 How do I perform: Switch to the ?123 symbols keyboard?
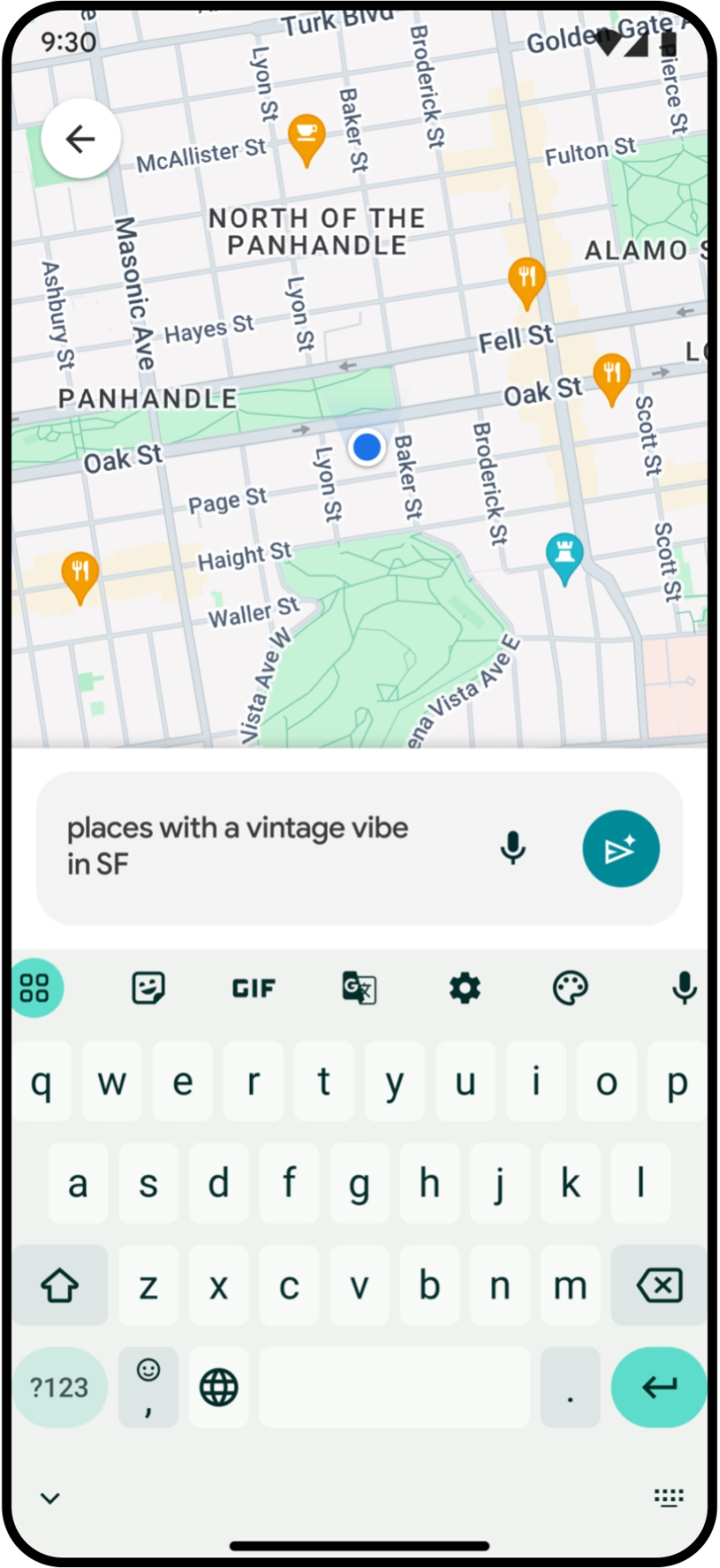(x=60, y=1387)
